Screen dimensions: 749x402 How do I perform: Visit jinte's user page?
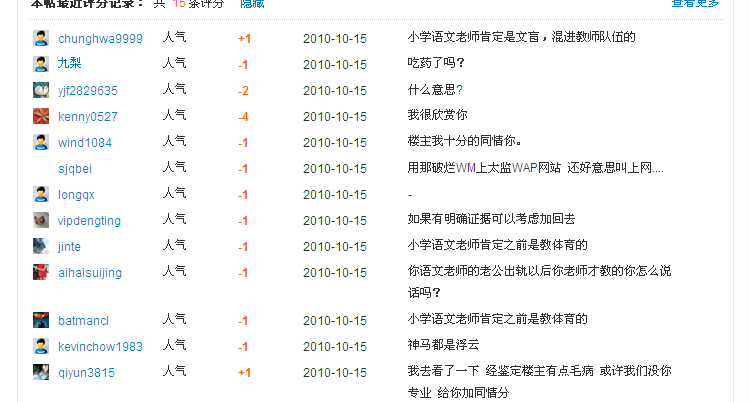point(69,247)
